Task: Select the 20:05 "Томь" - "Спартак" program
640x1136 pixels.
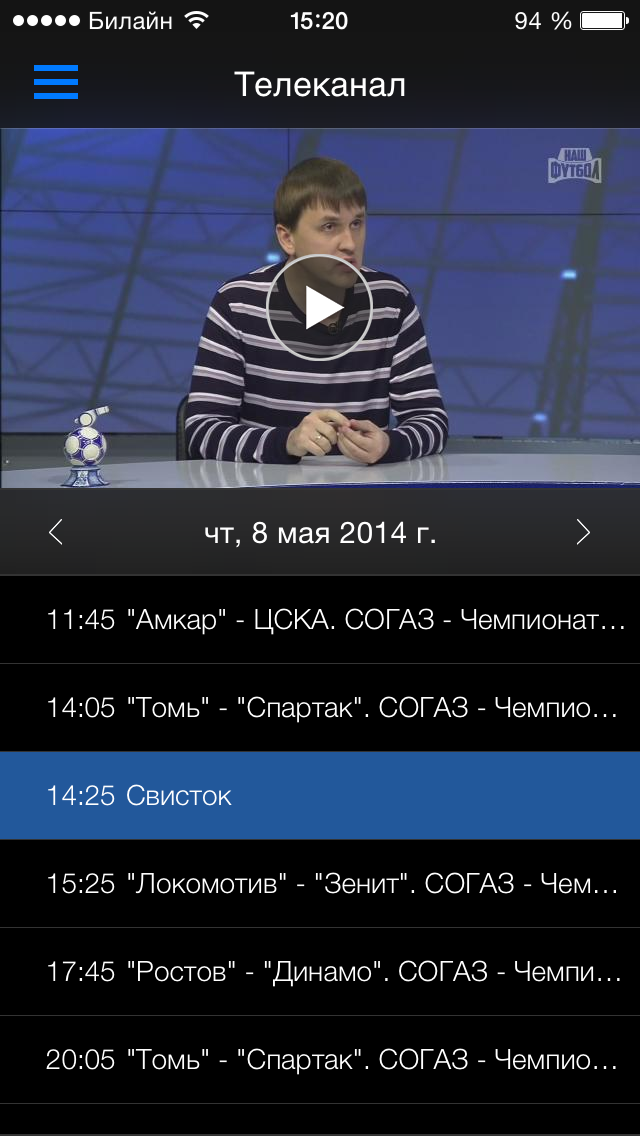Action: tap(320, 1060)
